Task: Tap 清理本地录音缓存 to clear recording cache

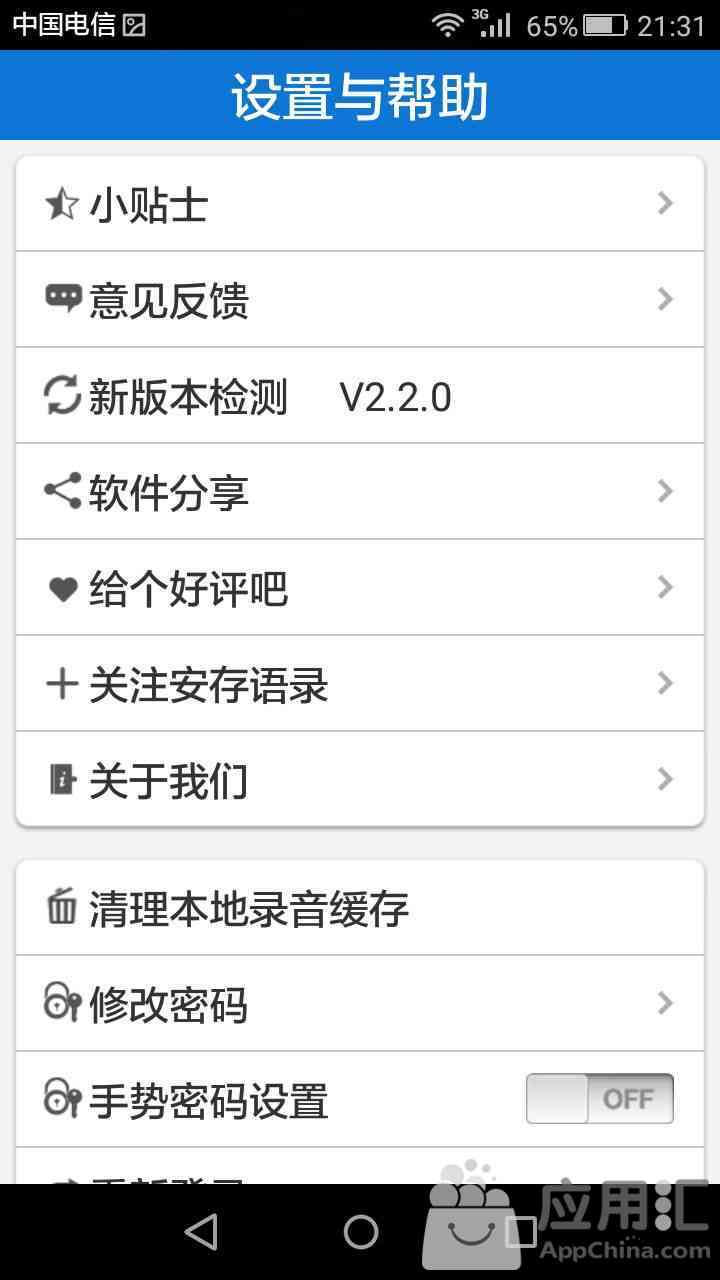Action: pyautogui.click(x=360, y=908)
